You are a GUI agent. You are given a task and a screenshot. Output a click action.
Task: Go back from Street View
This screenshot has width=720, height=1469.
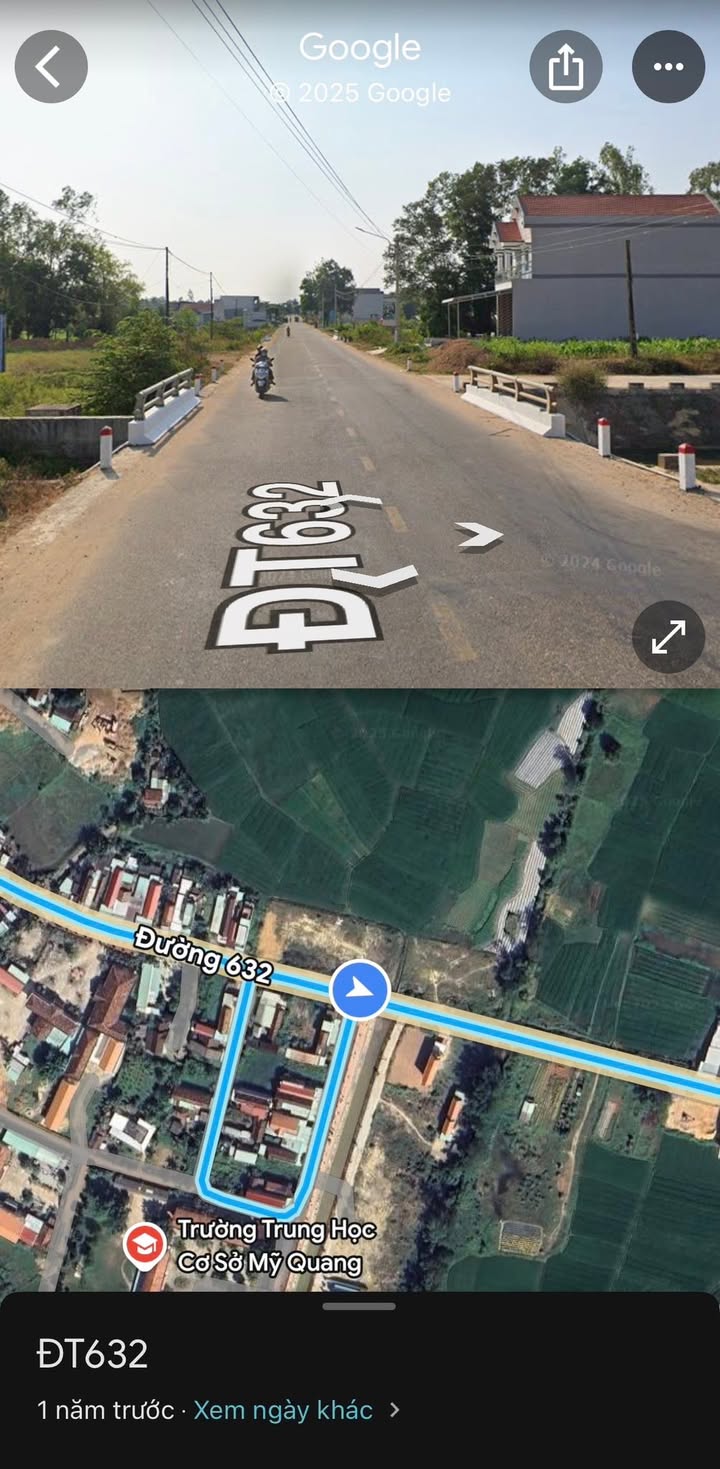[x=51, y=67]
